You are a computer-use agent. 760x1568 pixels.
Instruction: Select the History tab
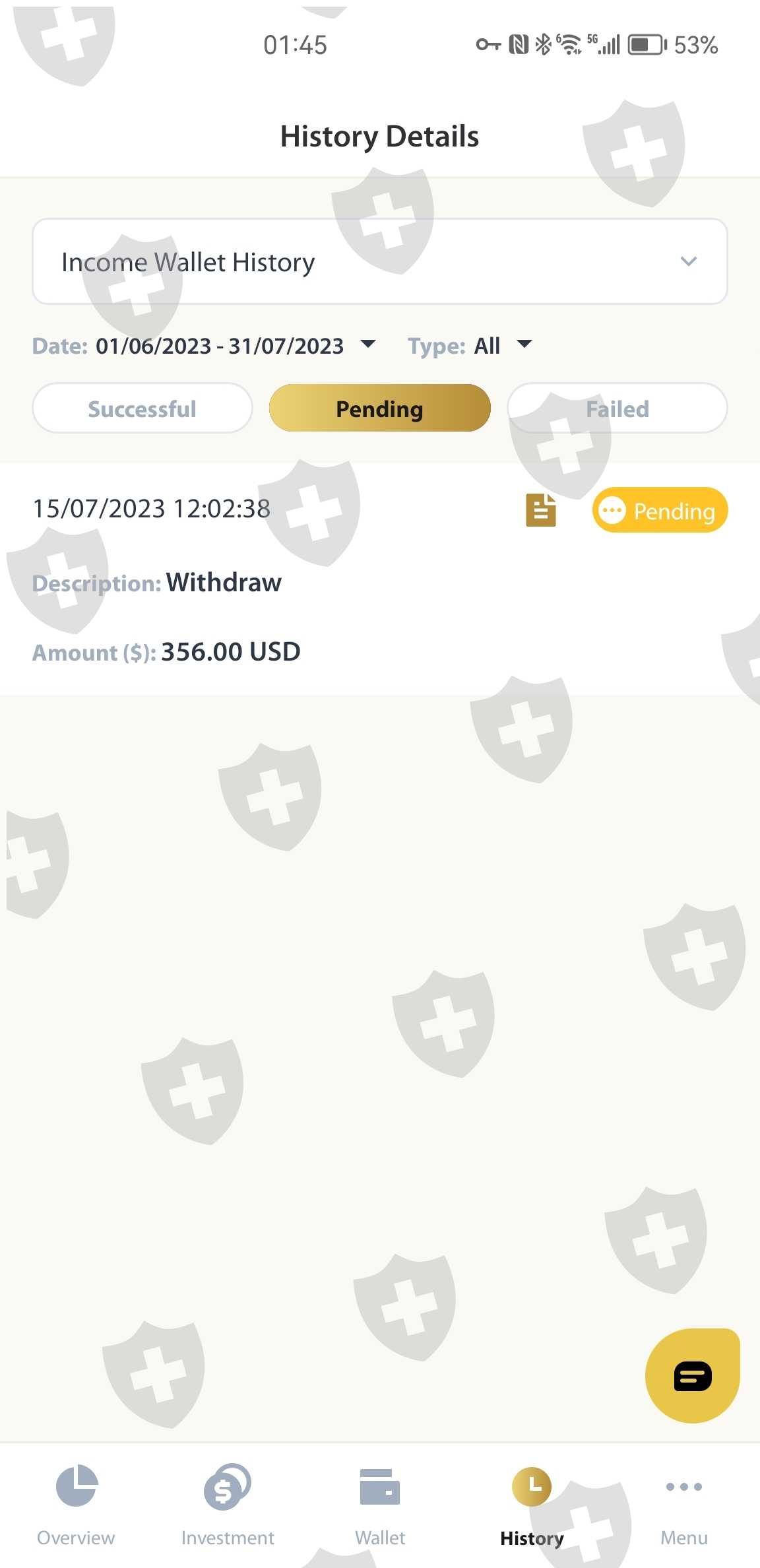pyautogui.click(x=532, y=1505)
